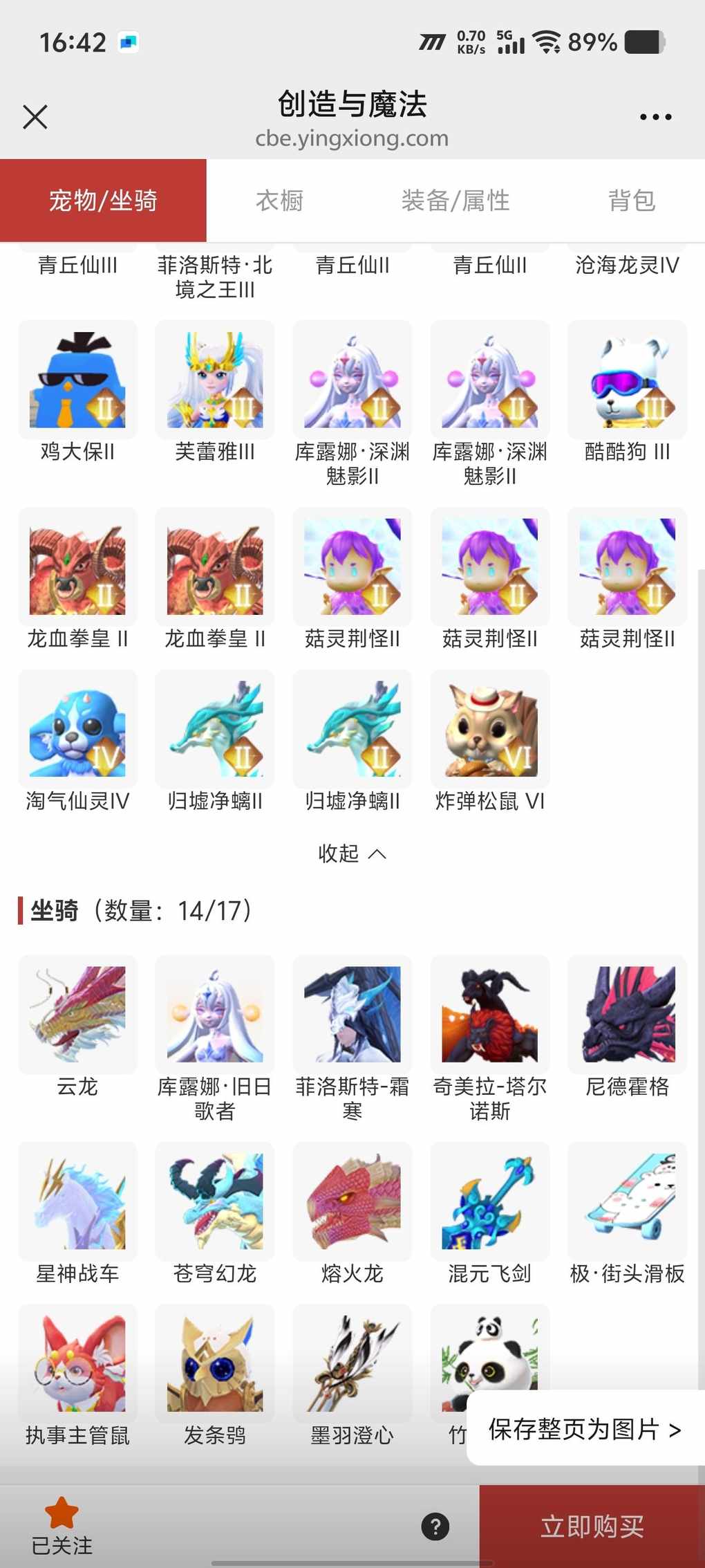Collapse the pet list with 收起

(352, 854)
